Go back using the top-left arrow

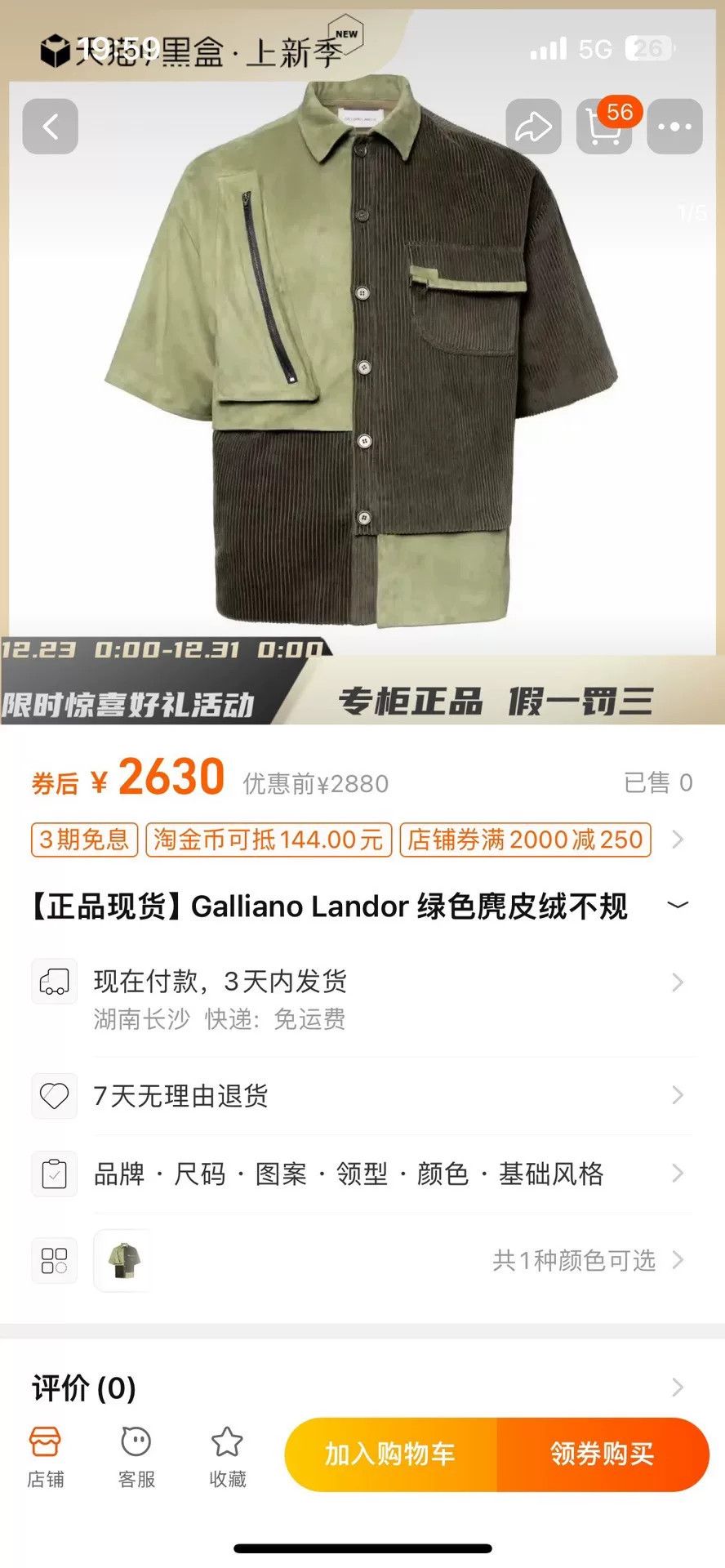(x=51, y=127)
